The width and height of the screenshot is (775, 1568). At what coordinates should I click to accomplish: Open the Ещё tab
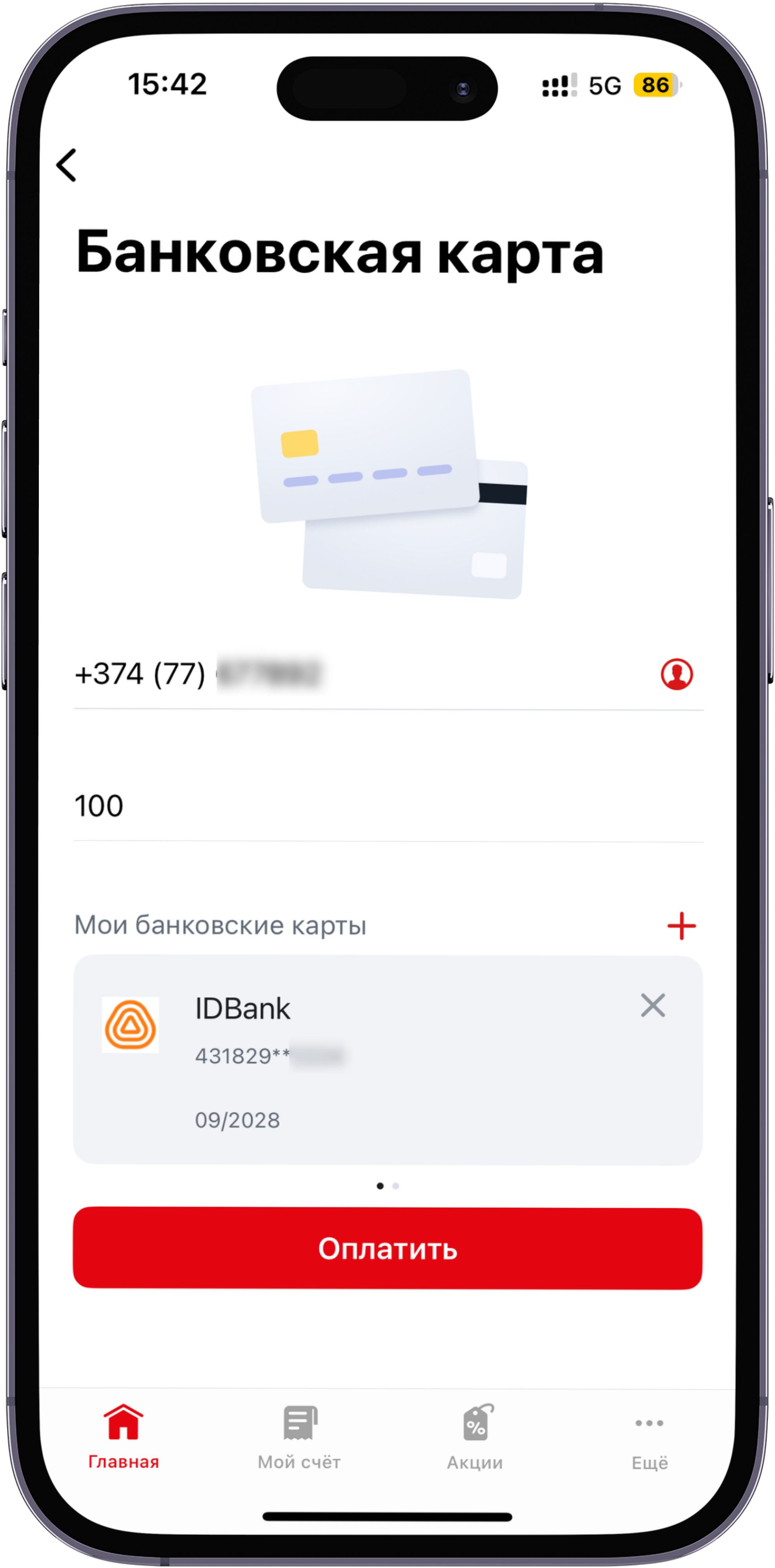[649, 1437]
